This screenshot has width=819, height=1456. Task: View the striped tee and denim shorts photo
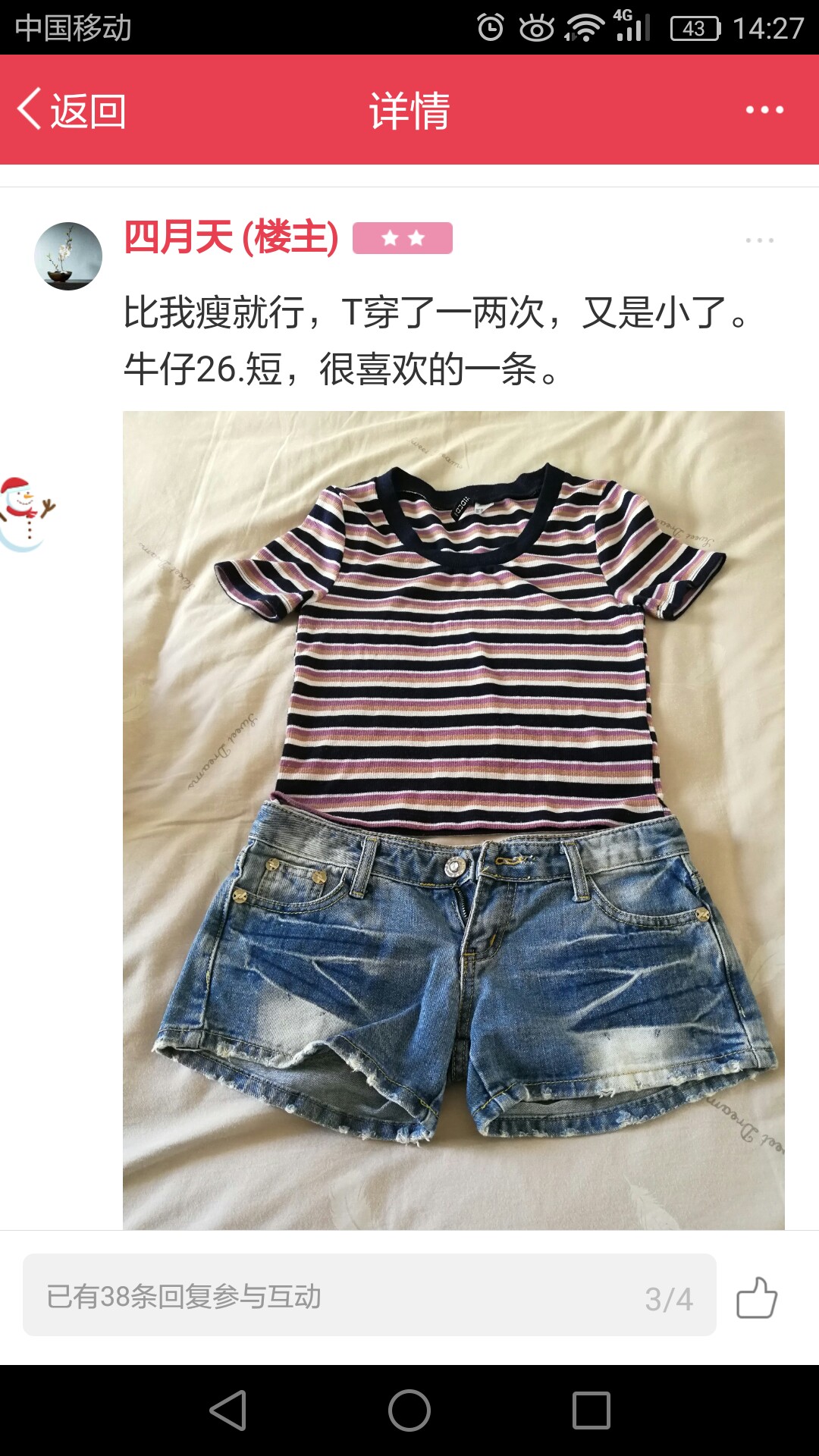pyautogui.click(x=453, y=820)
